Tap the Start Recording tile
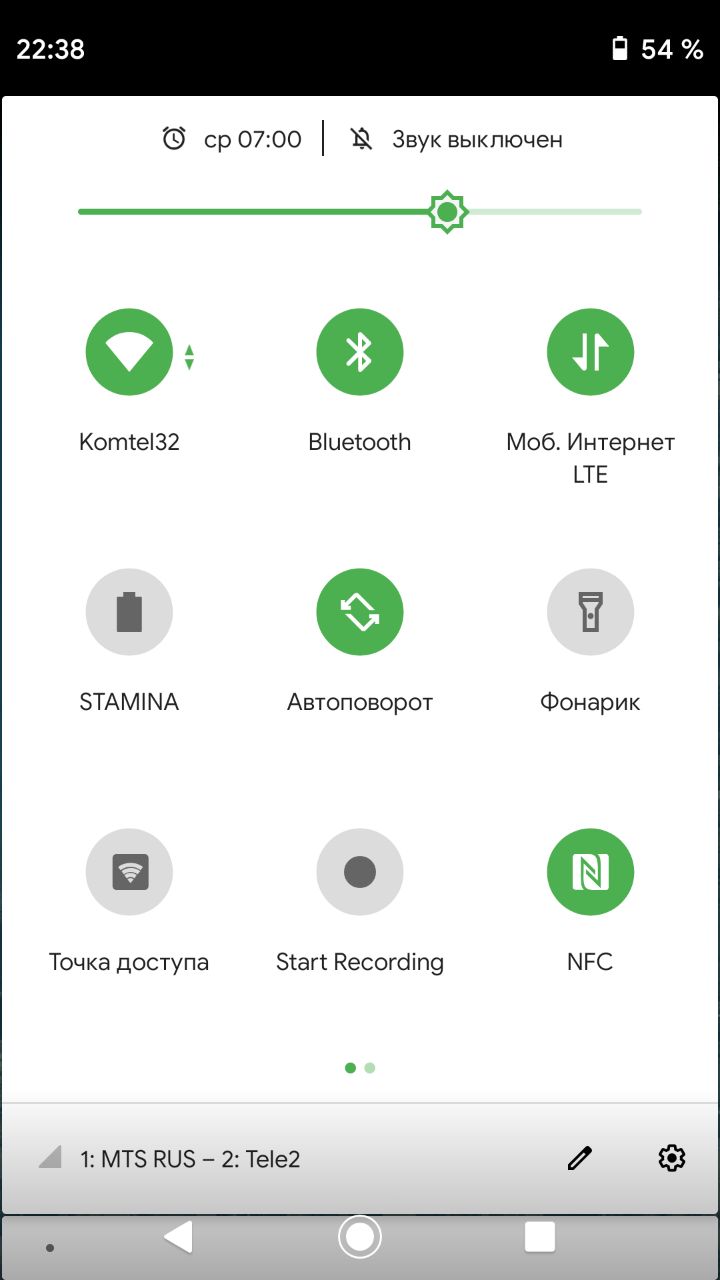 [x=360, y=872]
